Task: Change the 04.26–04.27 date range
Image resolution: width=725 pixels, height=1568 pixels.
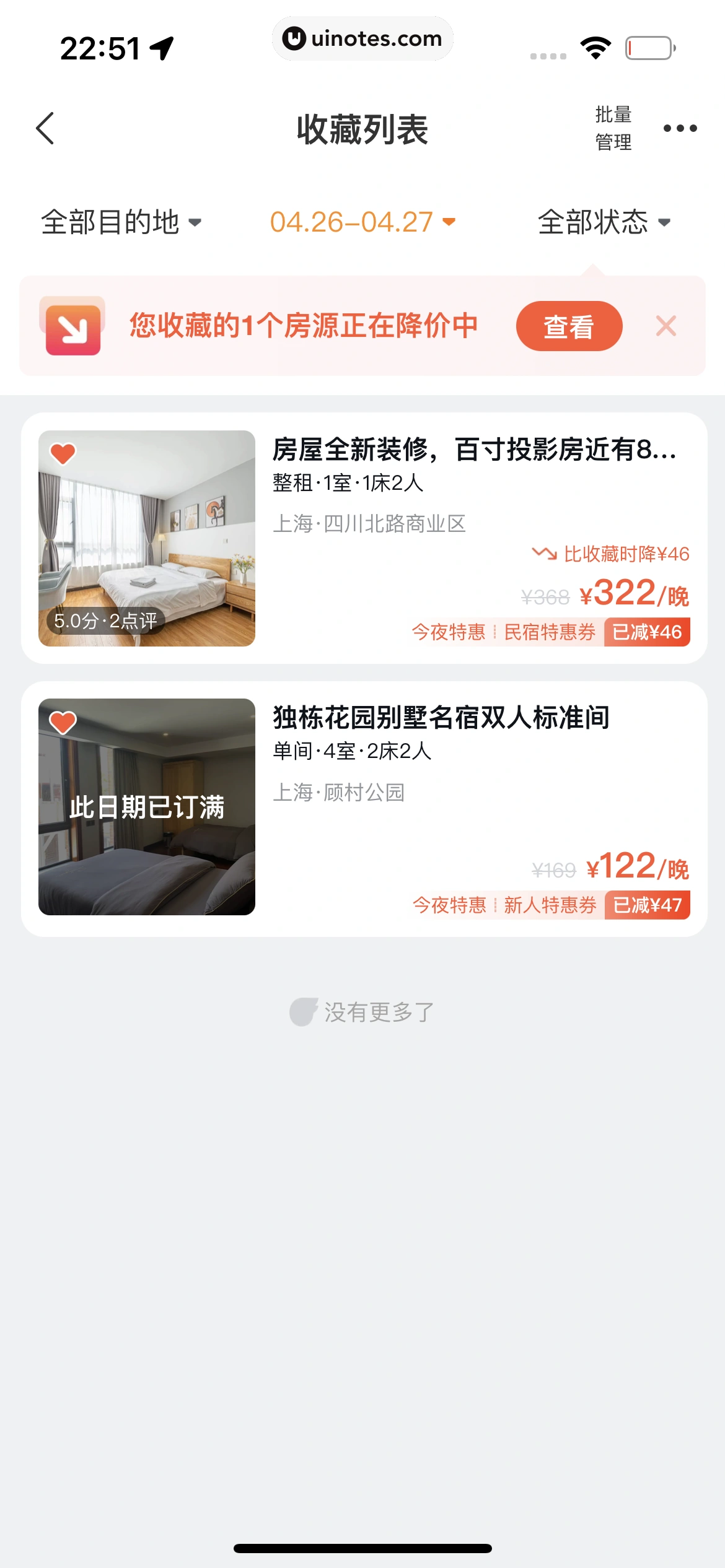Action: pos(362,222)
